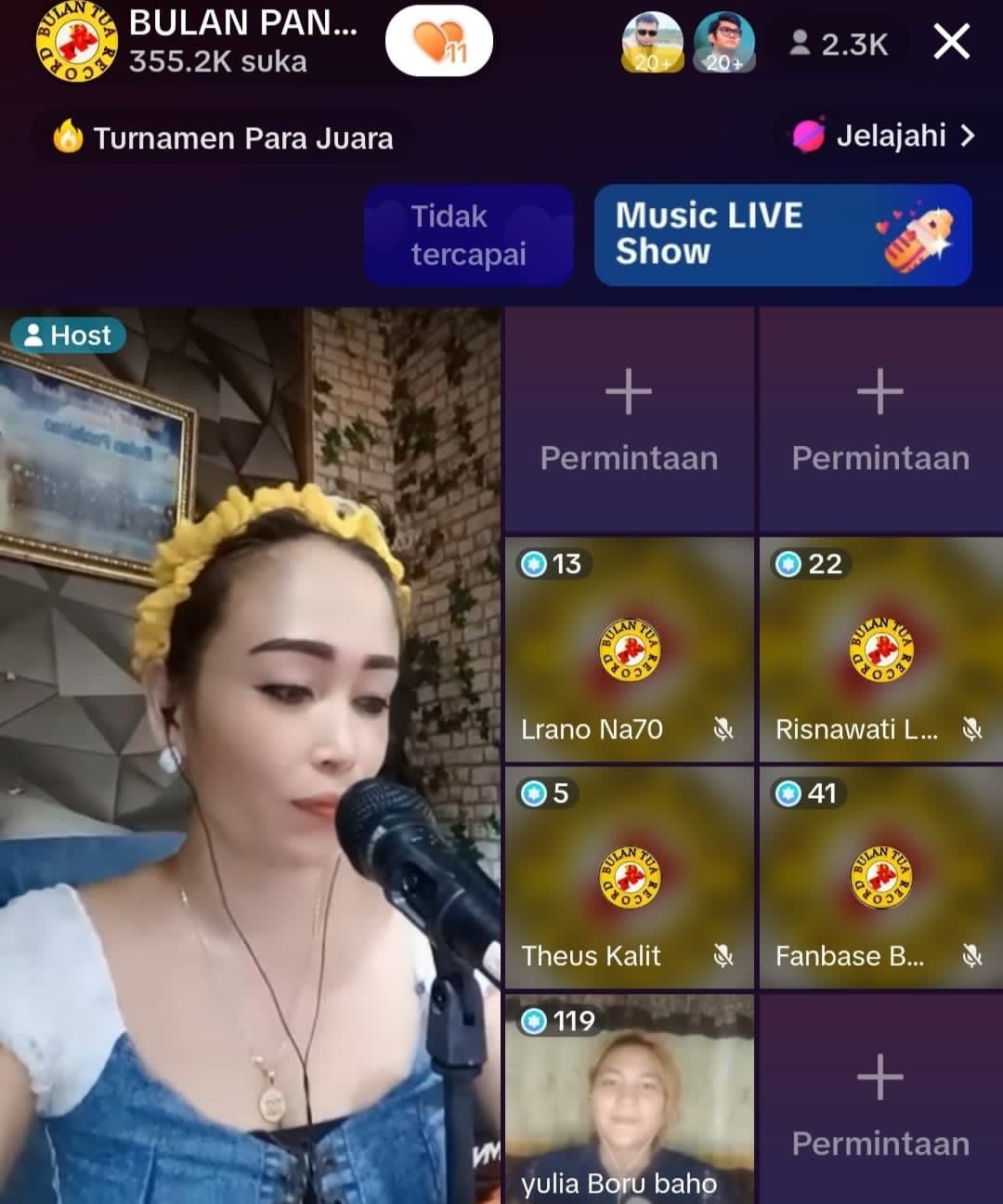Open Lrano Na70's guest tile

tap(629, 650)
